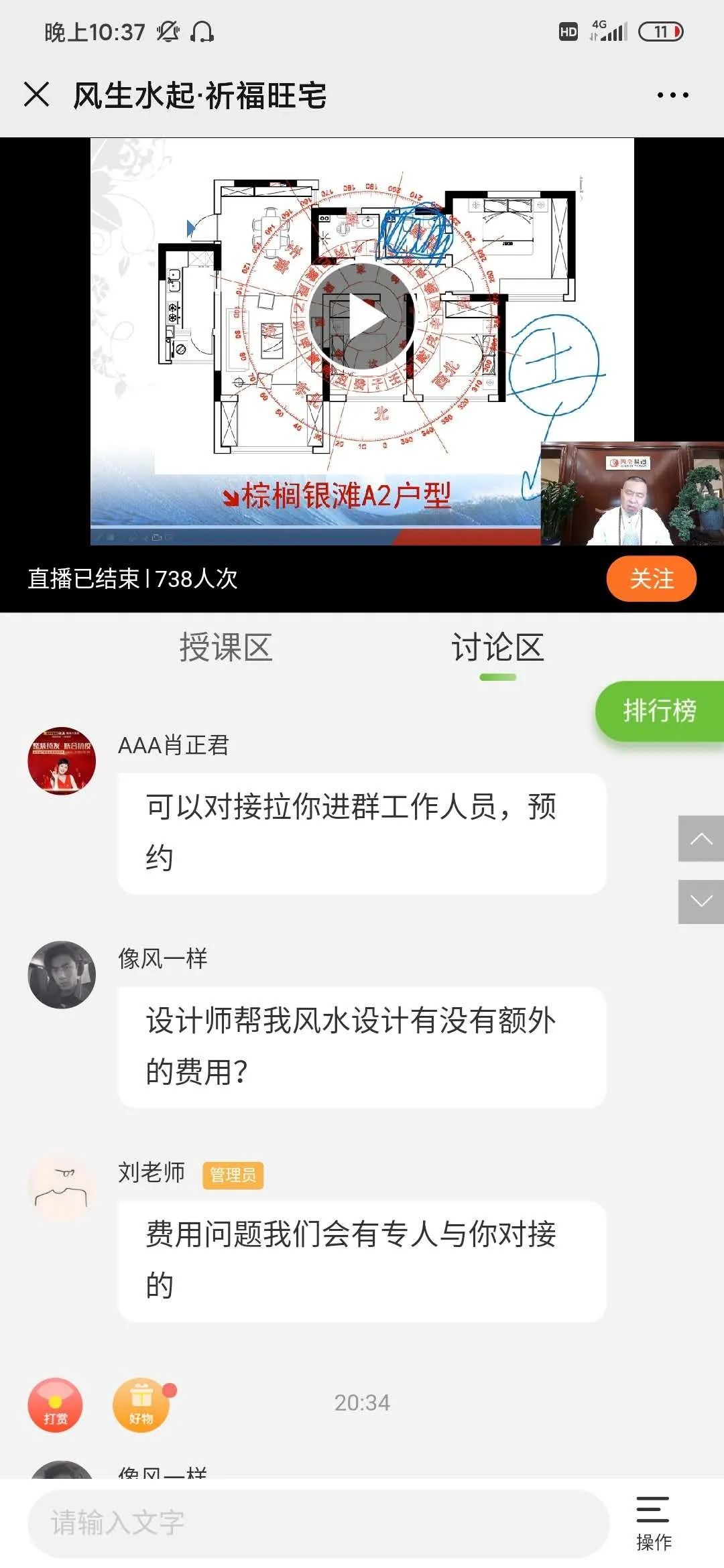Open the 排行榜 leaderboard
This screenshot has width=724, height=1568.
click(x=660, y=710)
